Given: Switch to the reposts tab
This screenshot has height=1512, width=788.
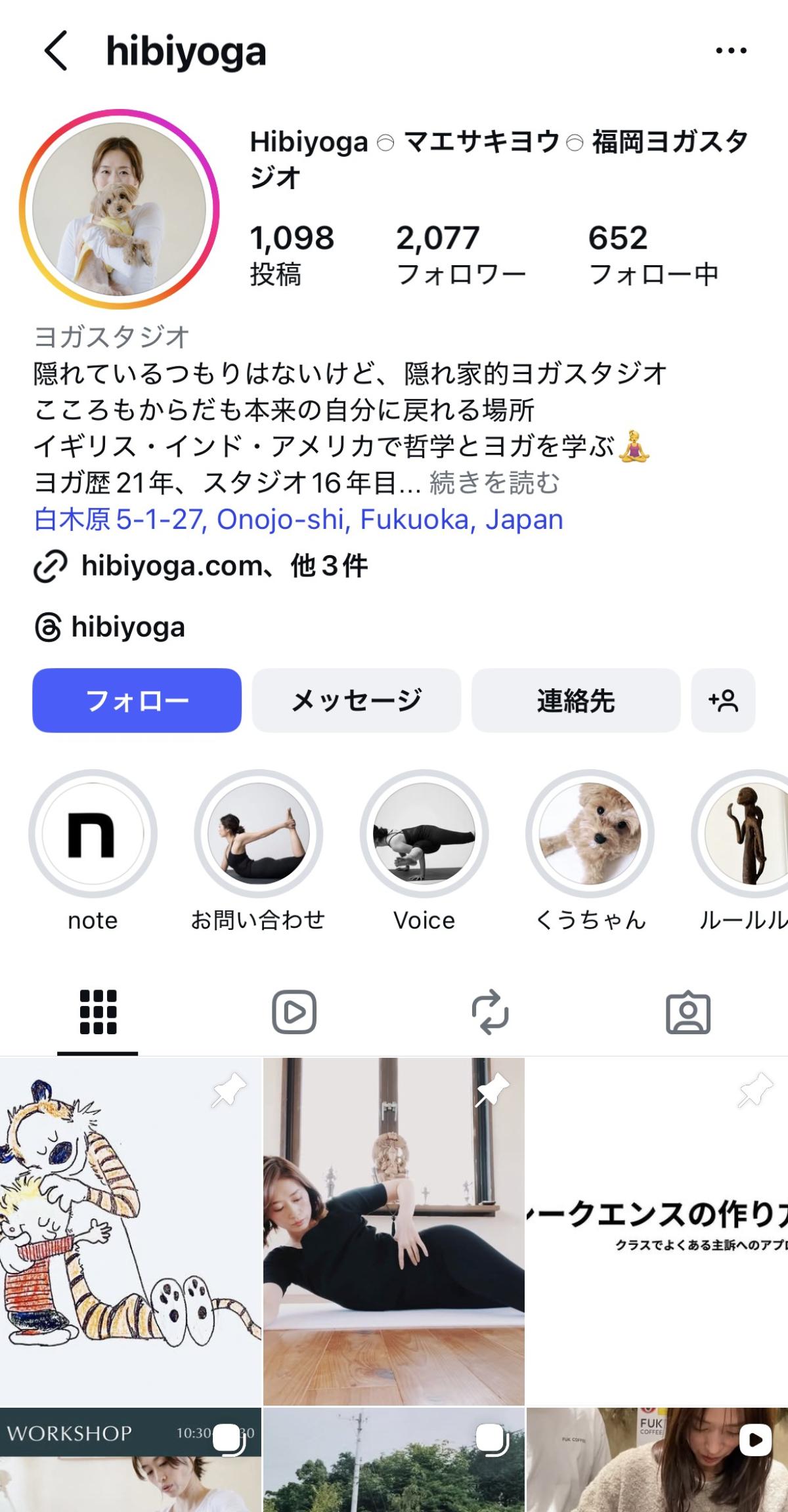Looking at the screenshot, I should (491, 1012).
